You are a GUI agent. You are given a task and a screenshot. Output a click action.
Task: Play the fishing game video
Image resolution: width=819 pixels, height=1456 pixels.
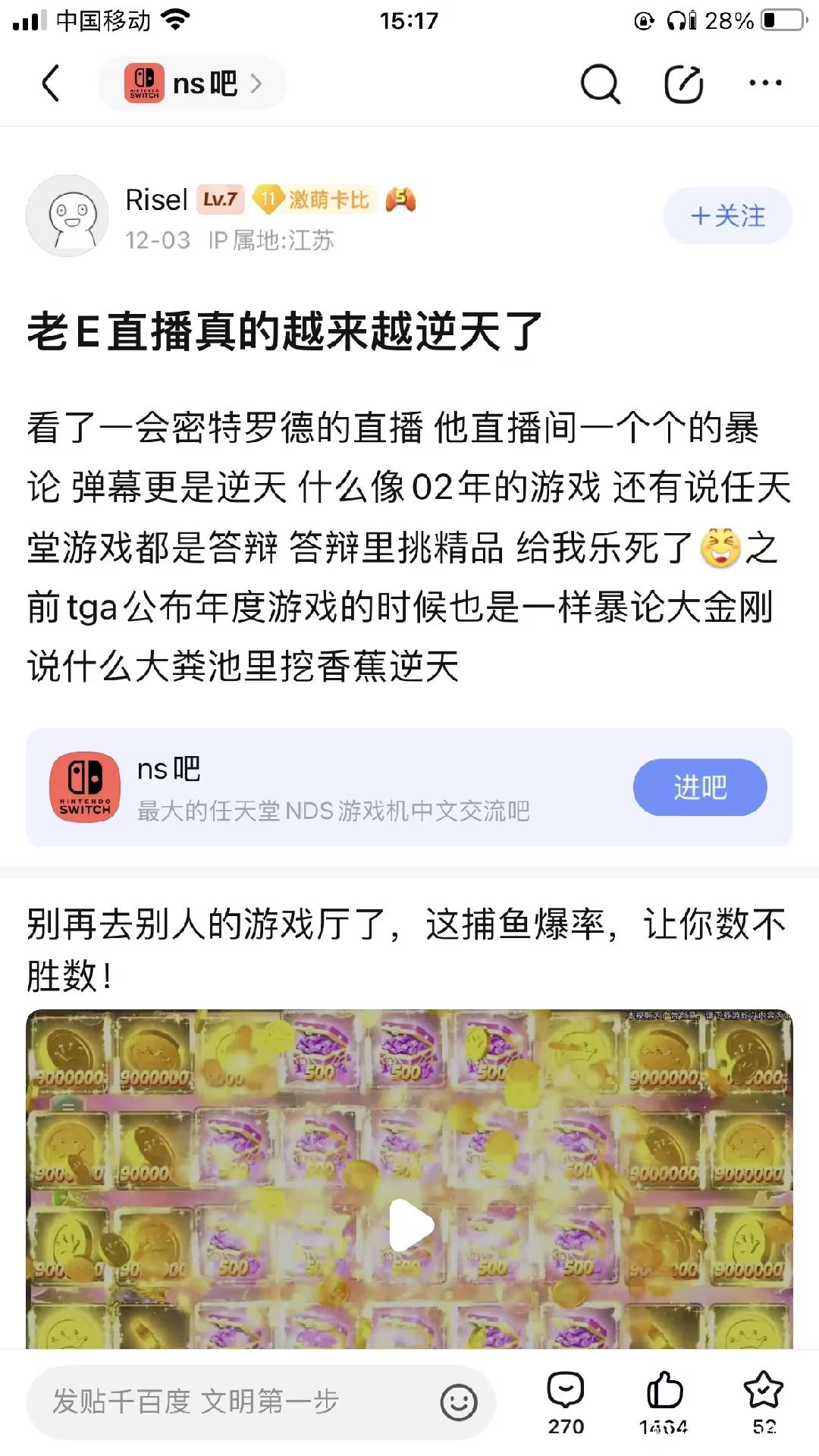[410, 1224]
